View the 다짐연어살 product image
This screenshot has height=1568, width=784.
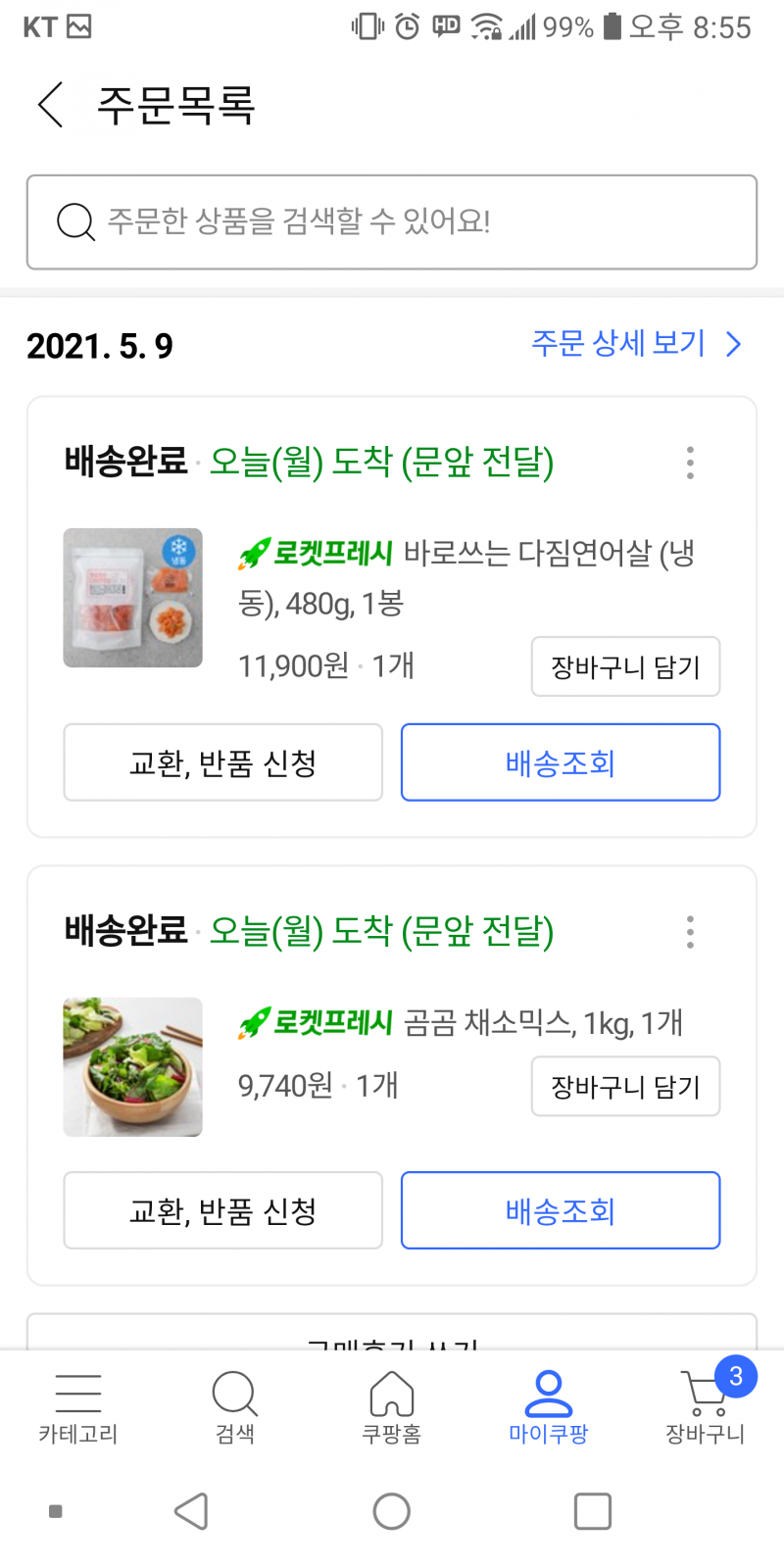pyautogui.click(x=133, y=598)
